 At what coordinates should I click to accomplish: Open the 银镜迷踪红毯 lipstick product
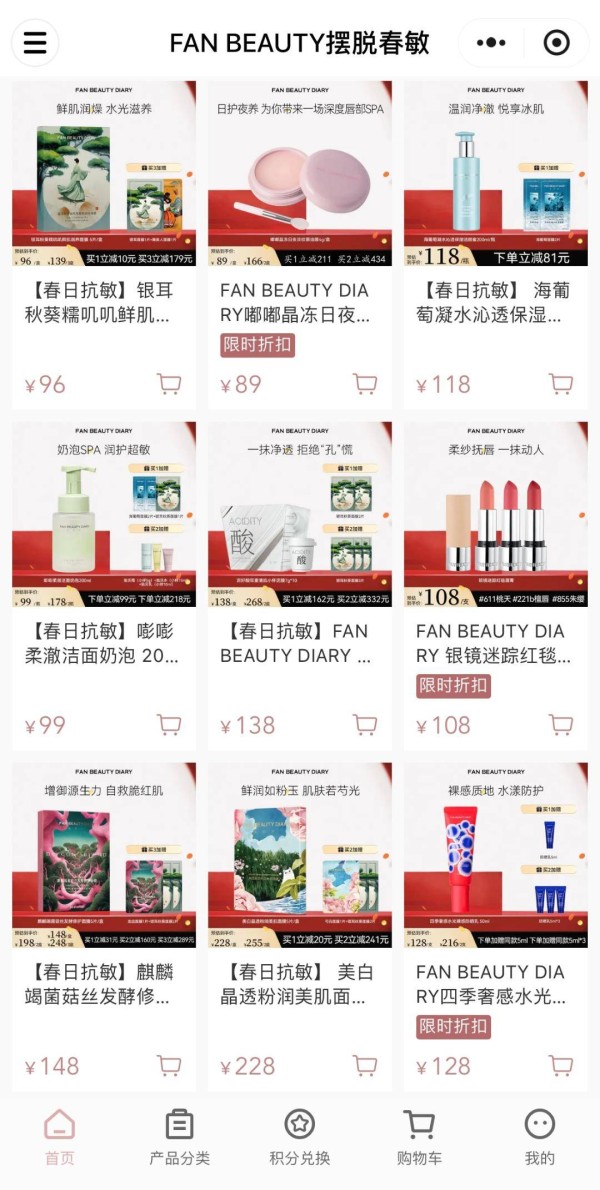pos(495,586)
